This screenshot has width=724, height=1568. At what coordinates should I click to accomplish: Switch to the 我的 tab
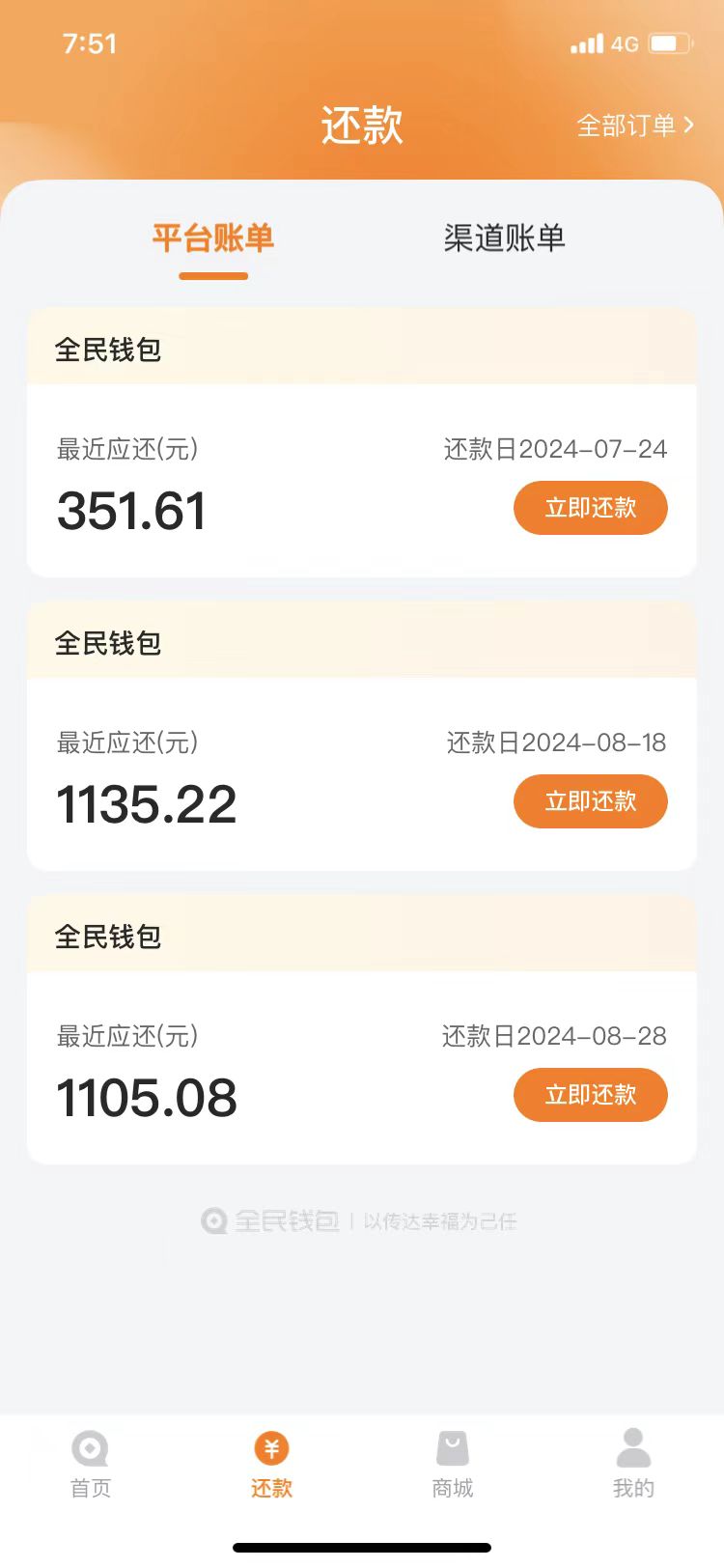633,1464
